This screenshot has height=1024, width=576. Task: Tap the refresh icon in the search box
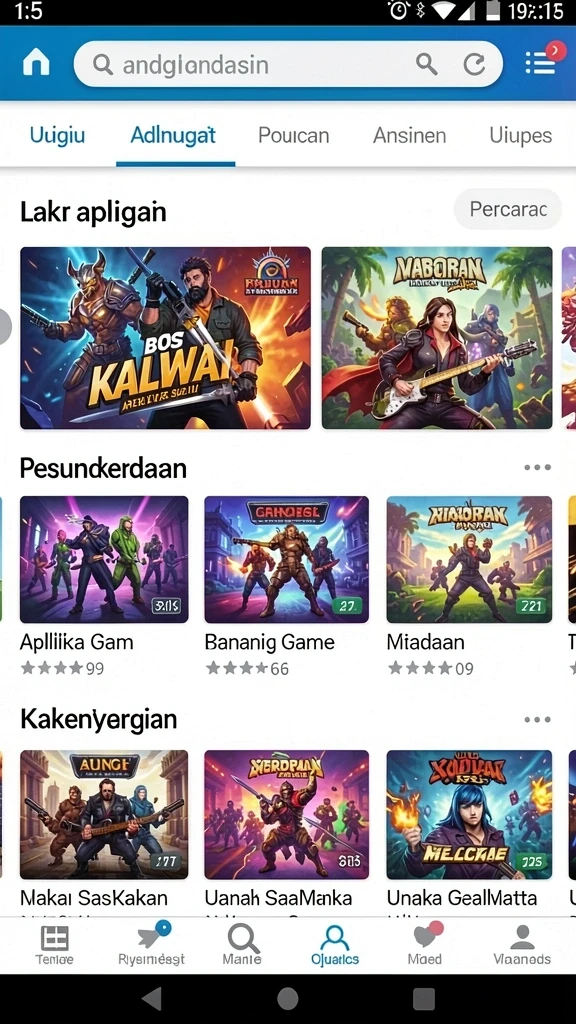(474, 64)
